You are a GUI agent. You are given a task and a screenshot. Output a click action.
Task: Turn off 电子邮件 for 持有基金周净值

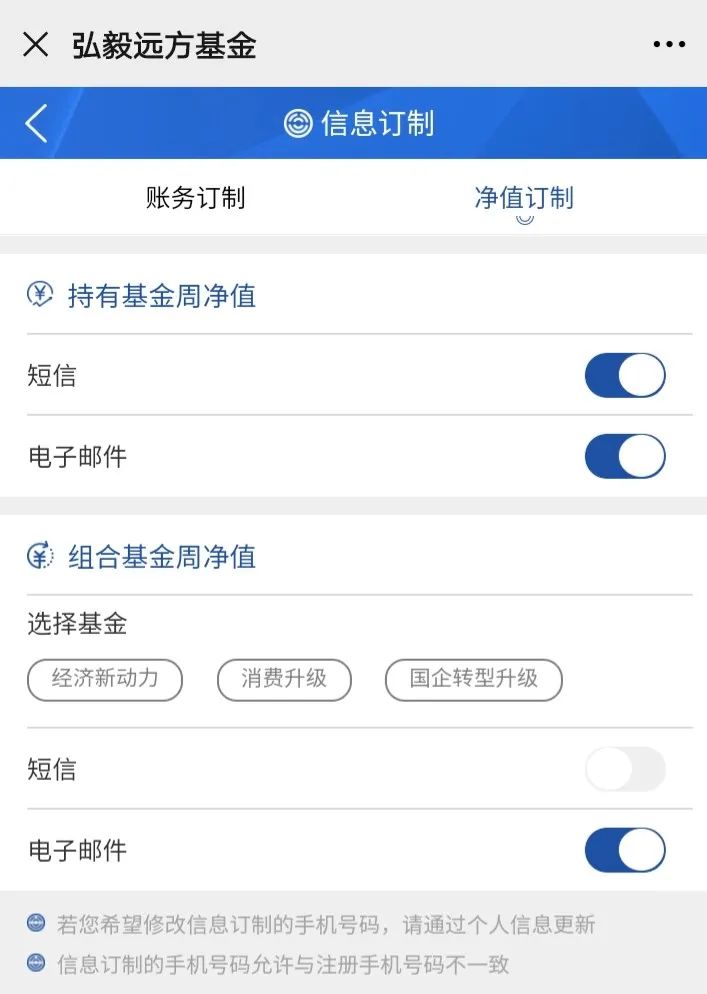point(625,457)
